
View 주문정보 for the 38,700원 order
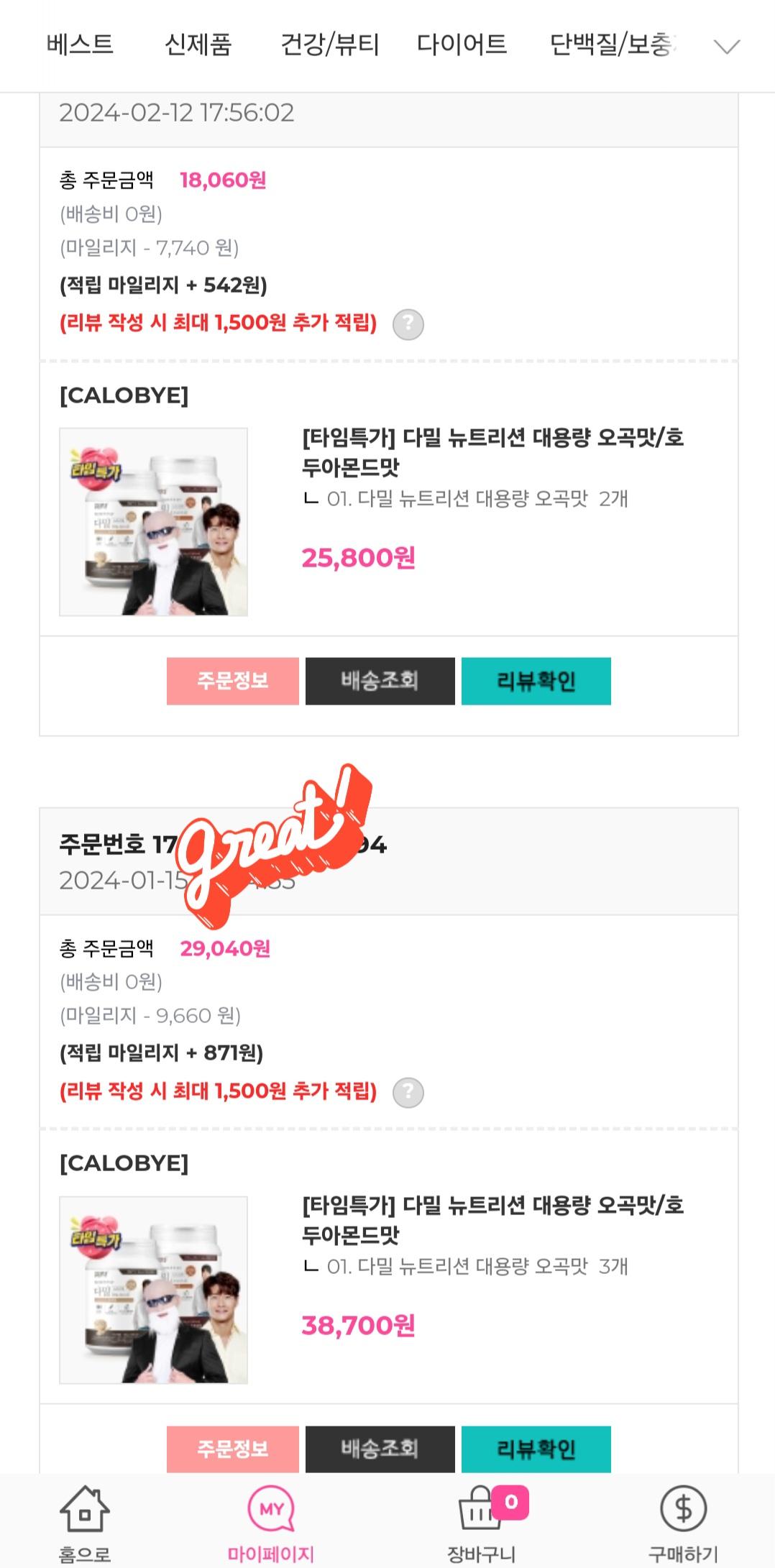pyautogui.click(x=233, y=1449)
